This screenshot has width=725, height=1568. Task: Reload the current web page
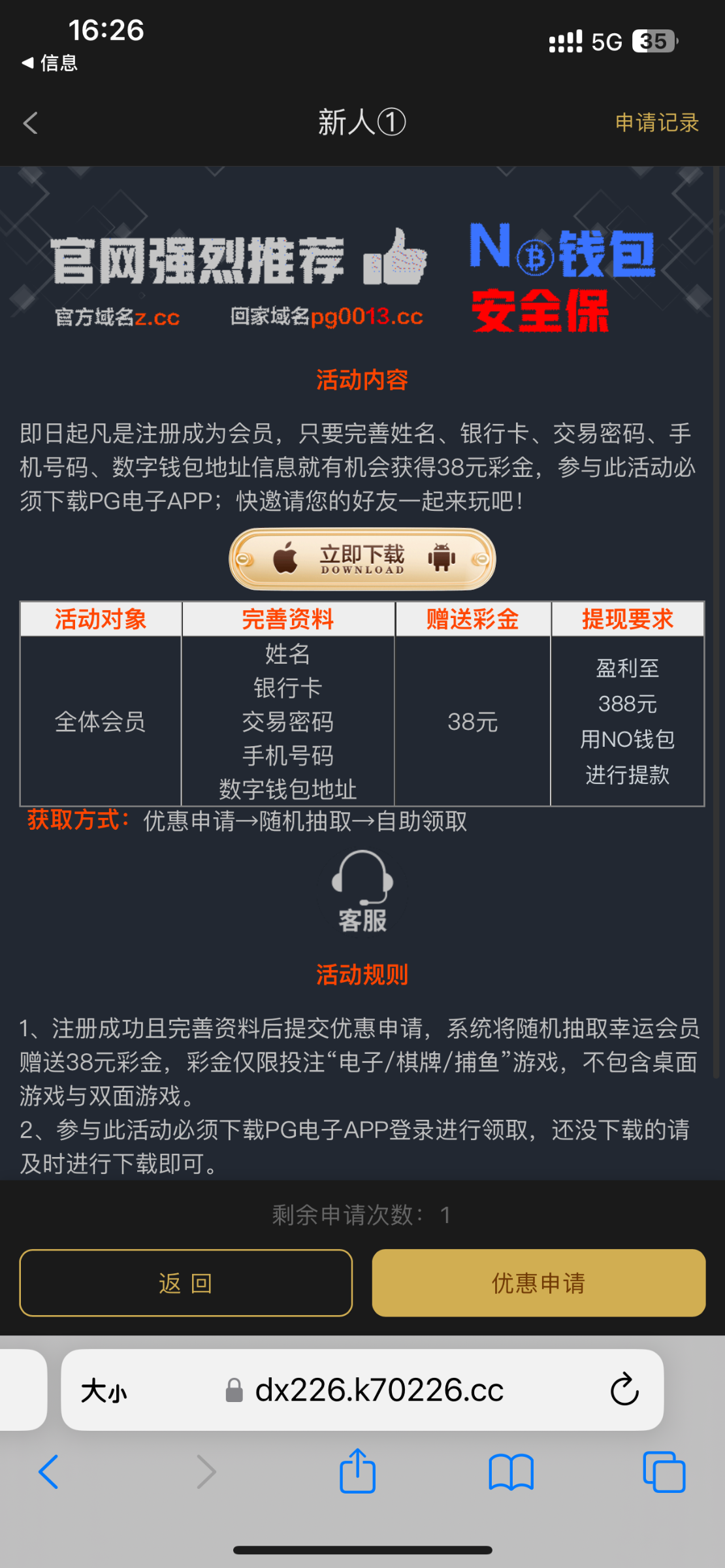[x=624, y=1390]
